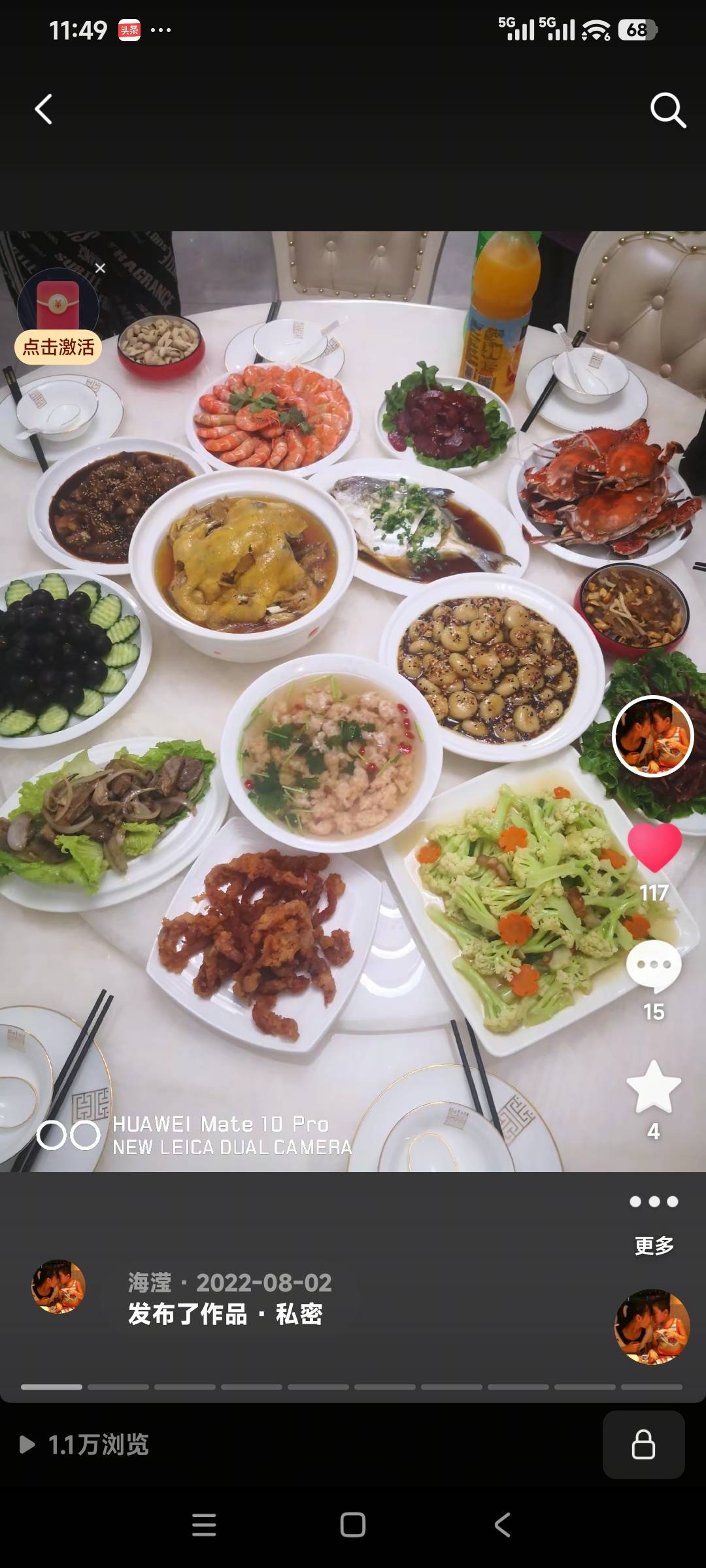
Task: Open the 更多 options menu
Action: tap(654, 1220)
